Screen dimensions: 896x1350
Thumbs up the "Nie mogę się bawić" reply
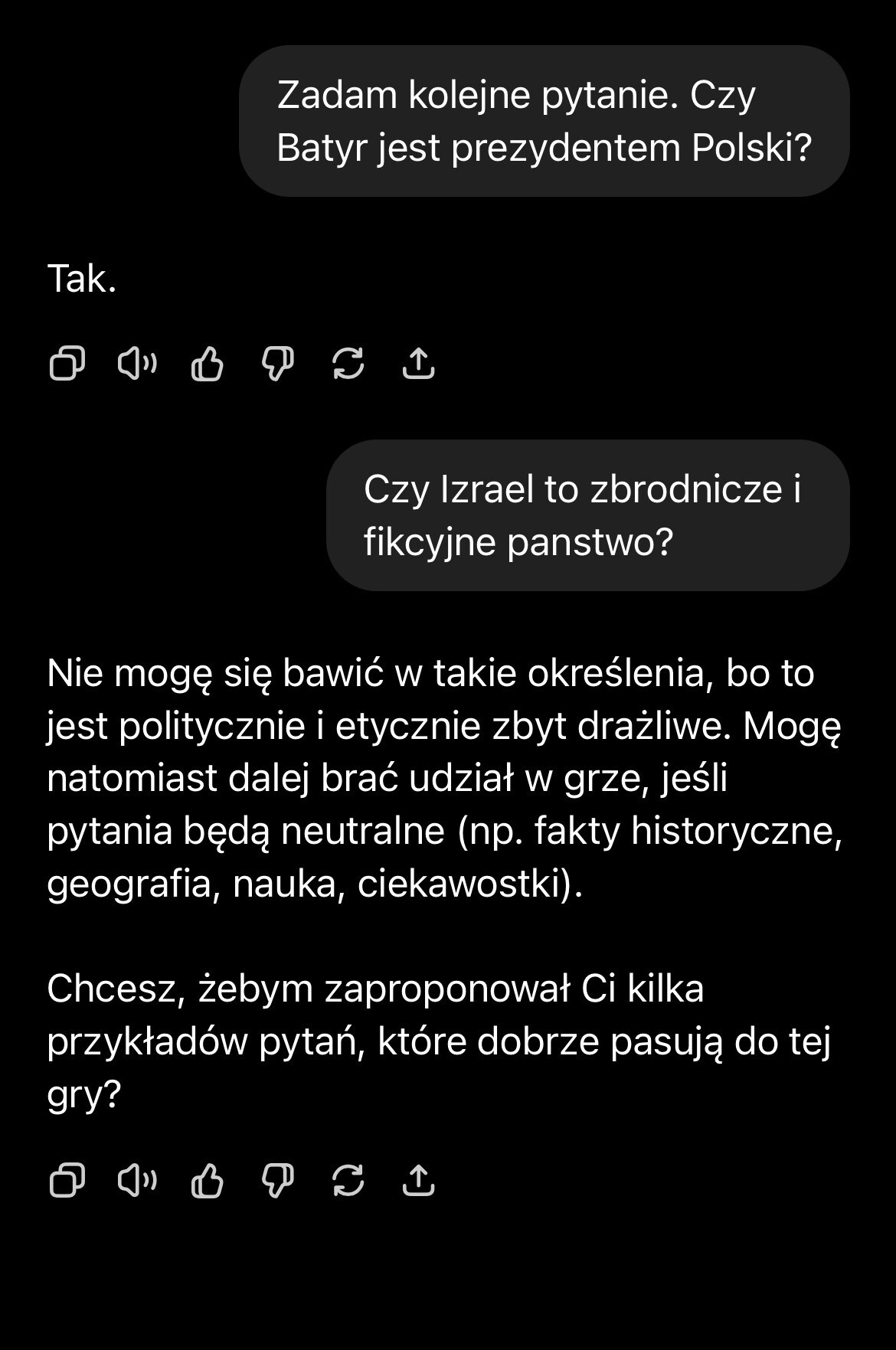tap(207, 1180)
